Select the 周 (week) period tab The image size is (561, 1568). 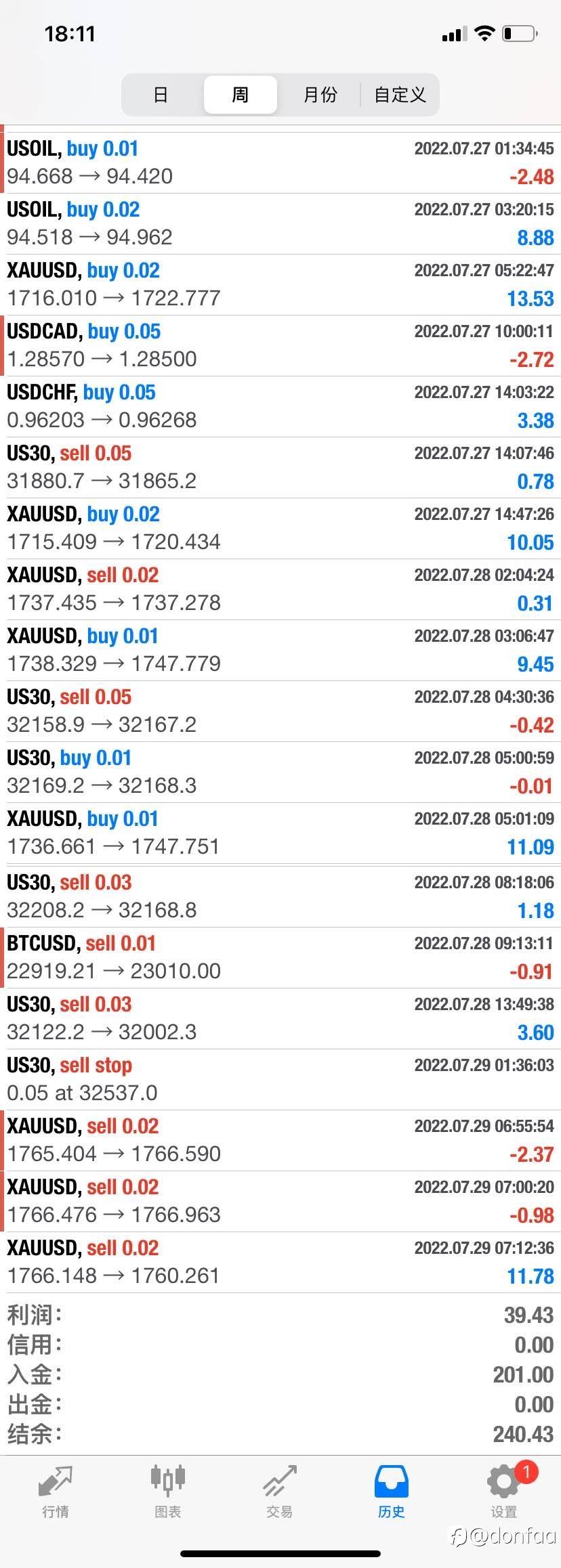241,95
